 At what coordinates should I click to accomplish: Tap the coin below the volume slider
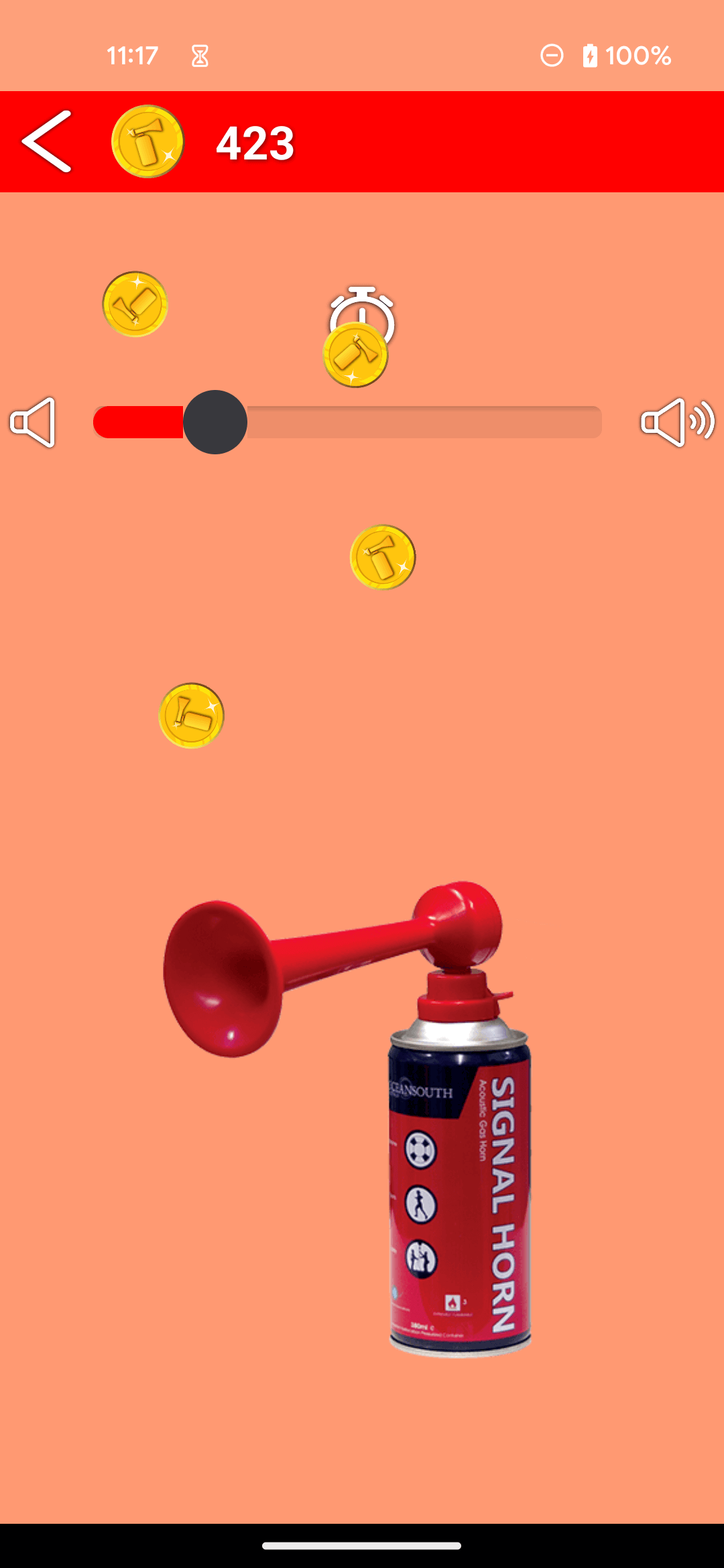coord(191,714)
